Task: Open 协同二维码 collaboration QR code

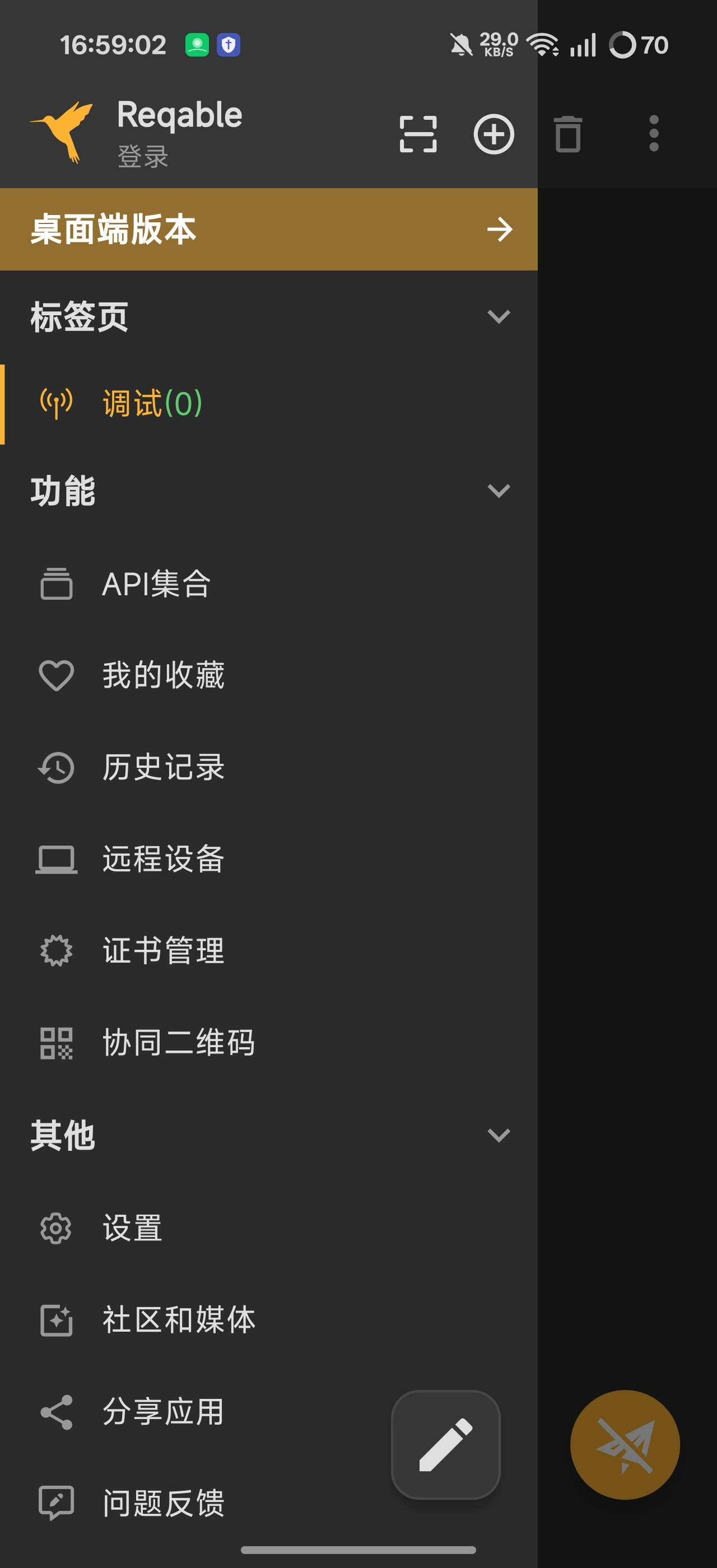Action: (x=178, y=1042)
